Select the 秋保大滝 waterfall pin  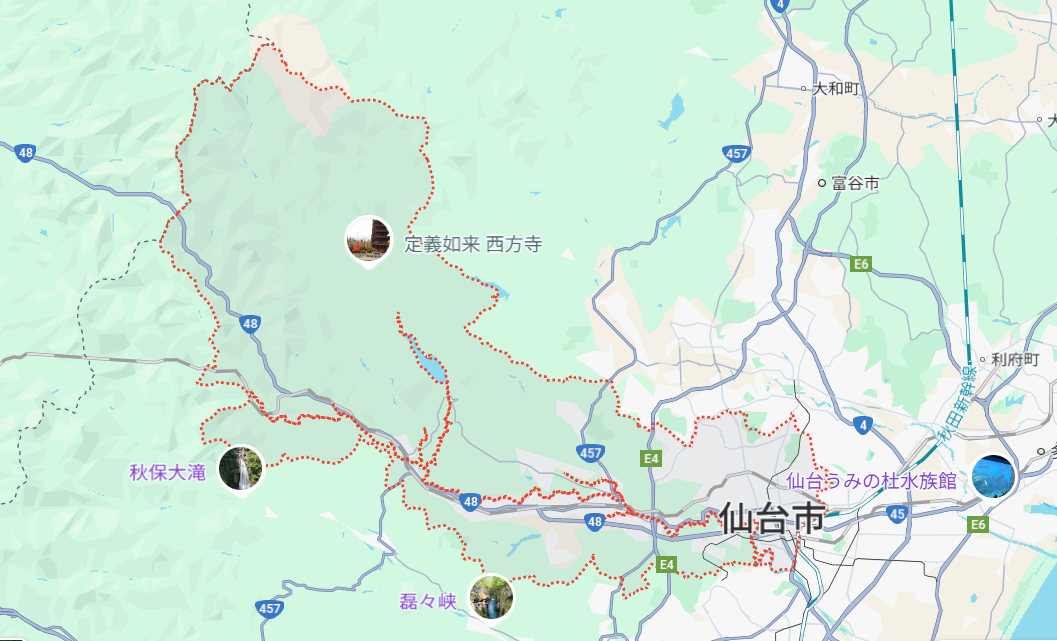click(241, 468)
